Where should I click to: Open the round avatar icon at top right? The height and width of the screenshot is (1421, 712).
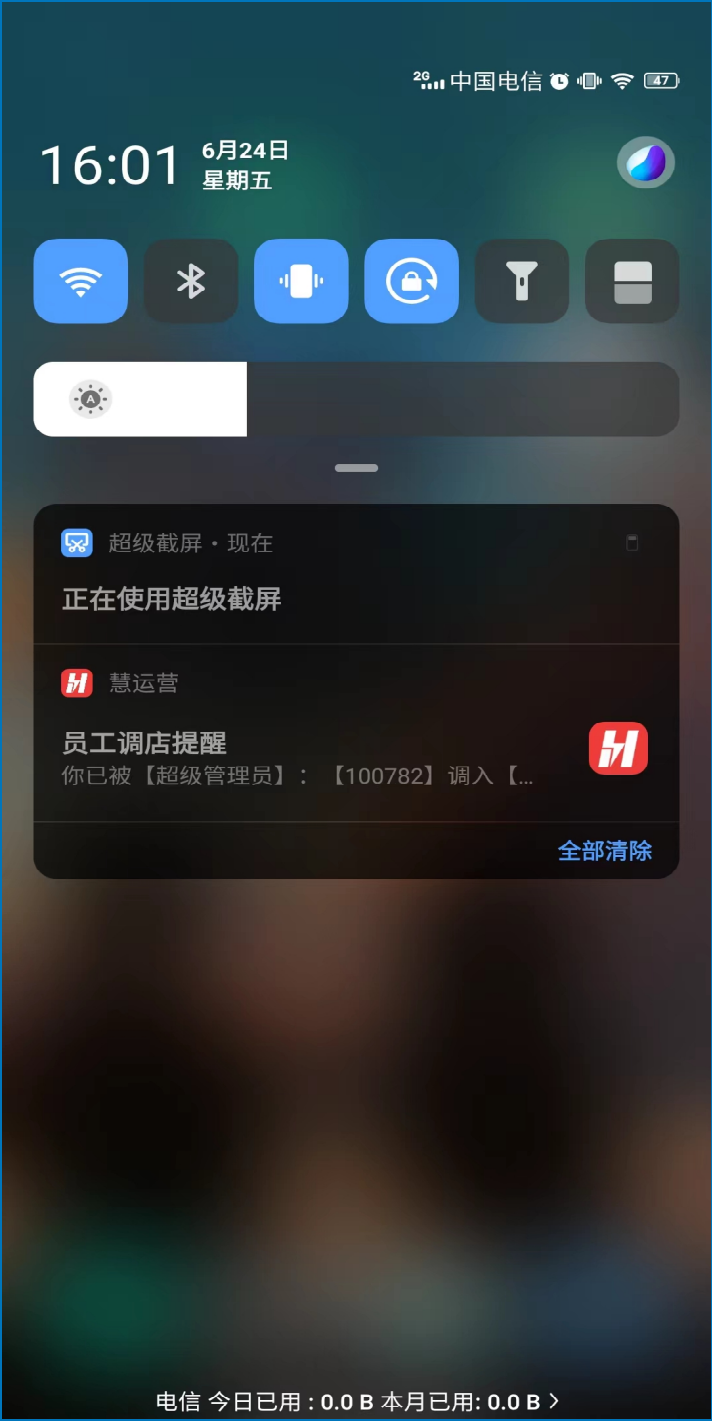[x=646, y=162]
